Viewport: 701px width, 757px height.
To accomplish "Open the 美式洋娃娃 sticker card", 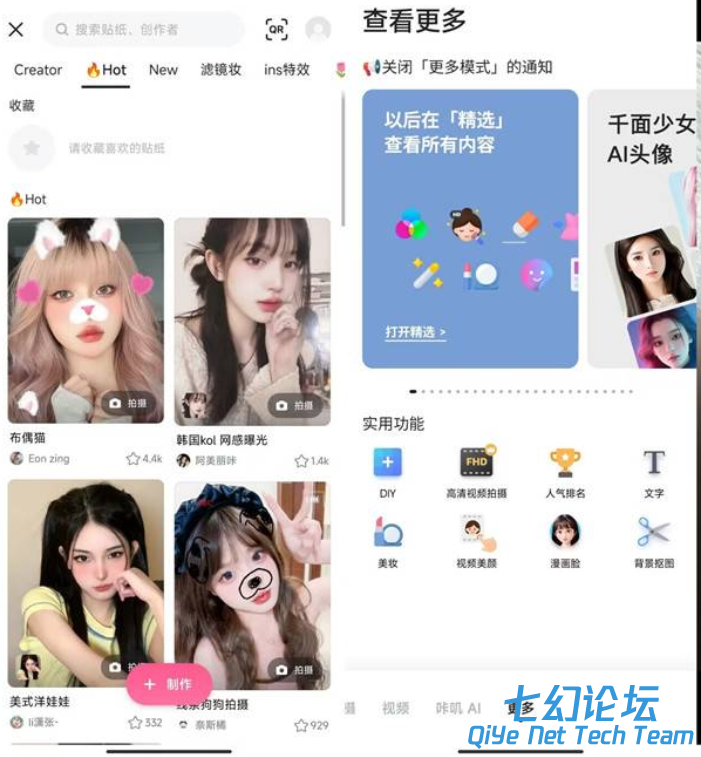I will click(85, 580).
